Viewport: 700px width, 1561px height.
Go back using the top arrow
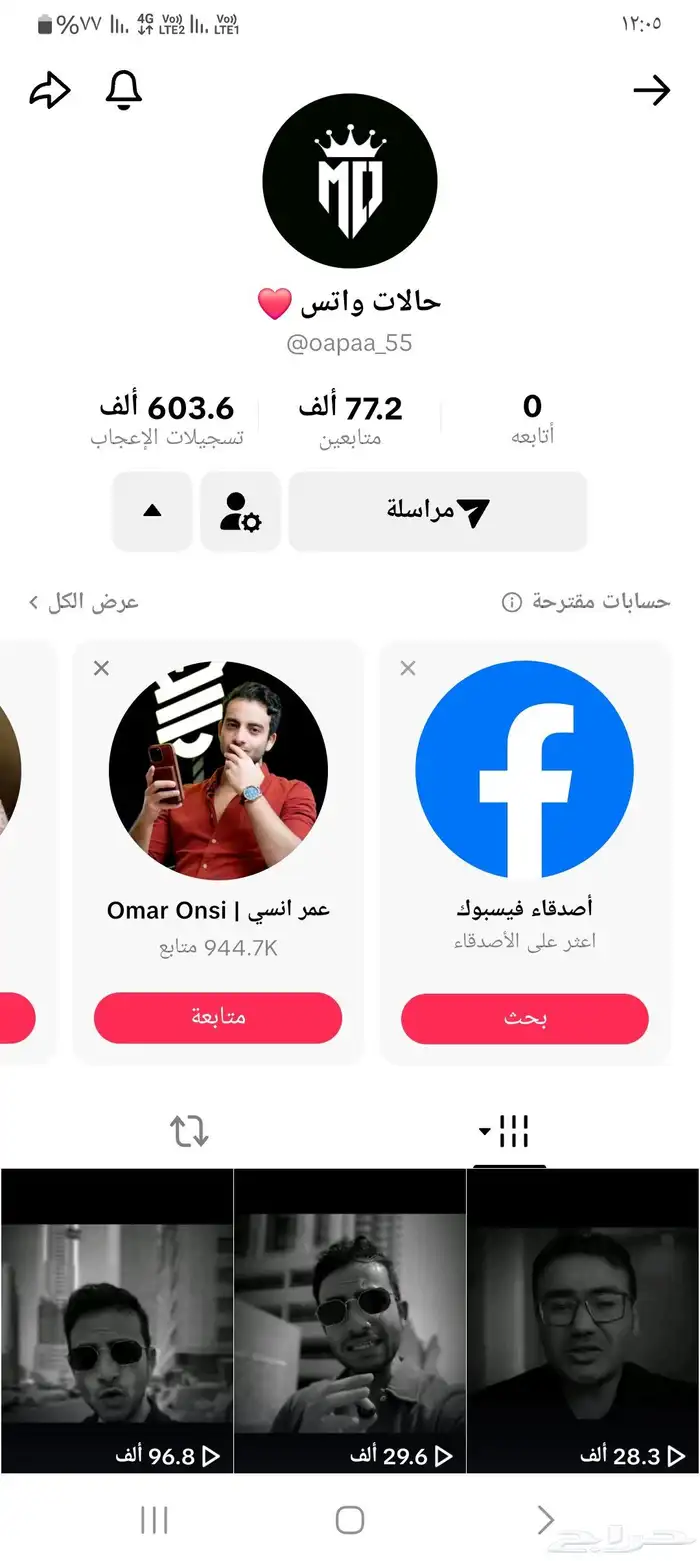[651, 91]
